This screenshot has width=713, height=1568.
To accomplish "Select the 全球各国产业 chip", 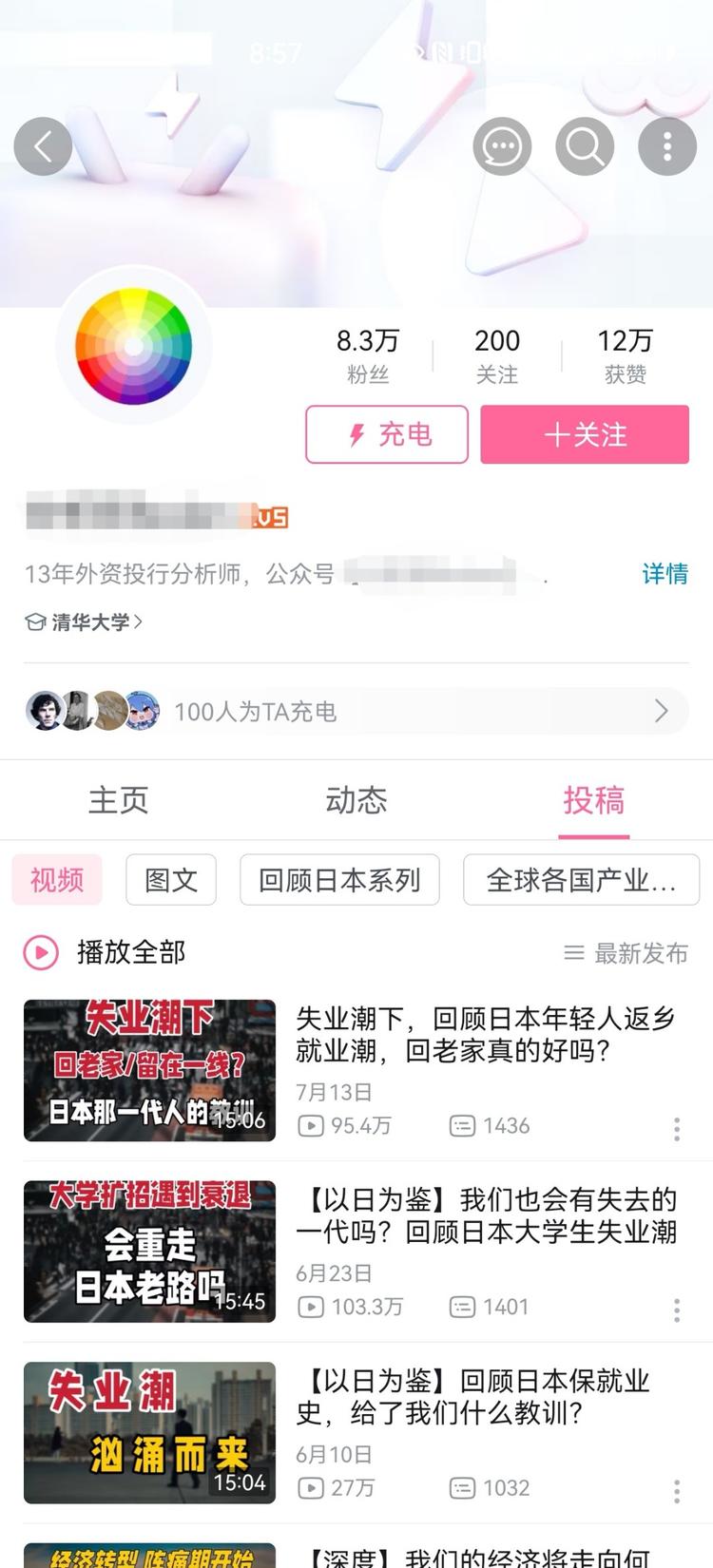I will pyautogui.click(x=581, y=880).
